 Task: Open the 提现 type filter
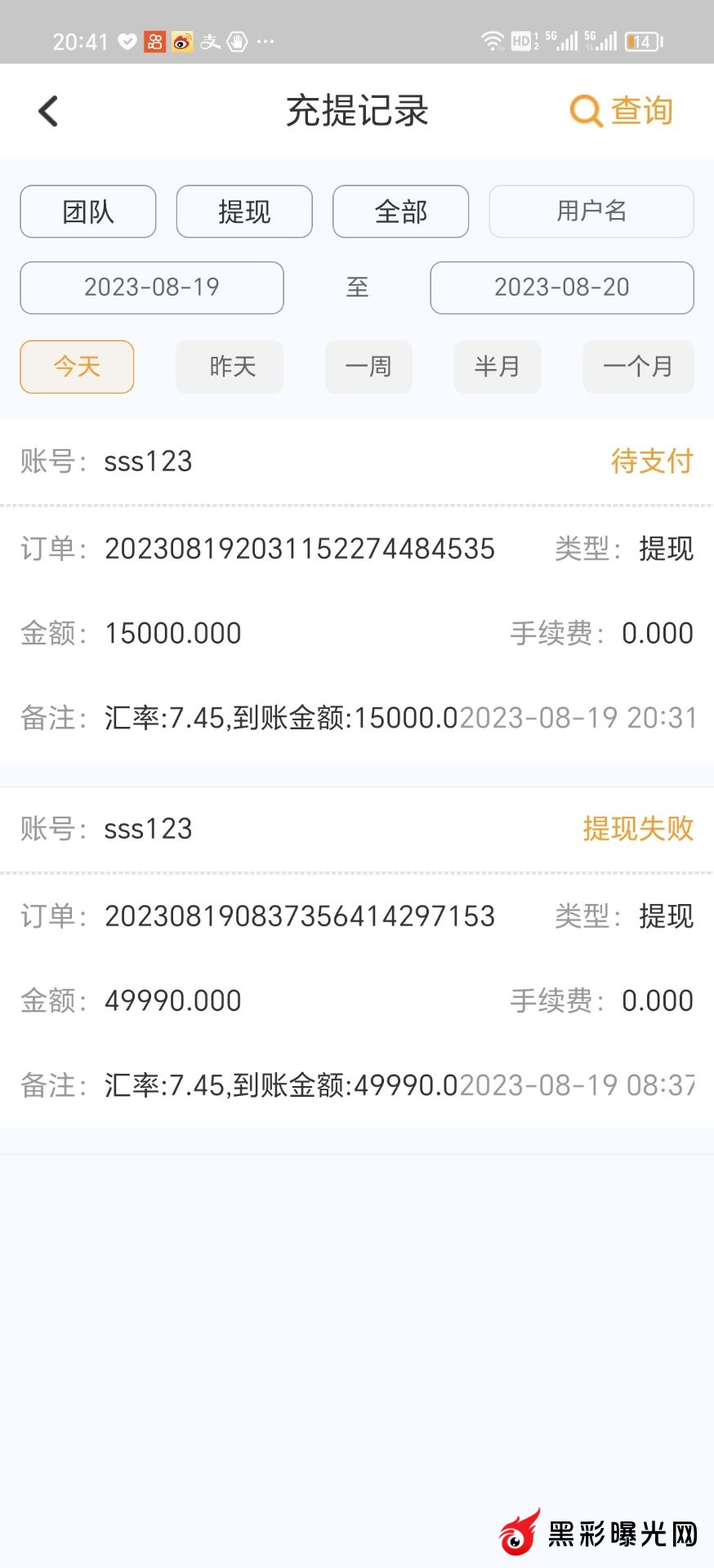(x=244, y=212)
